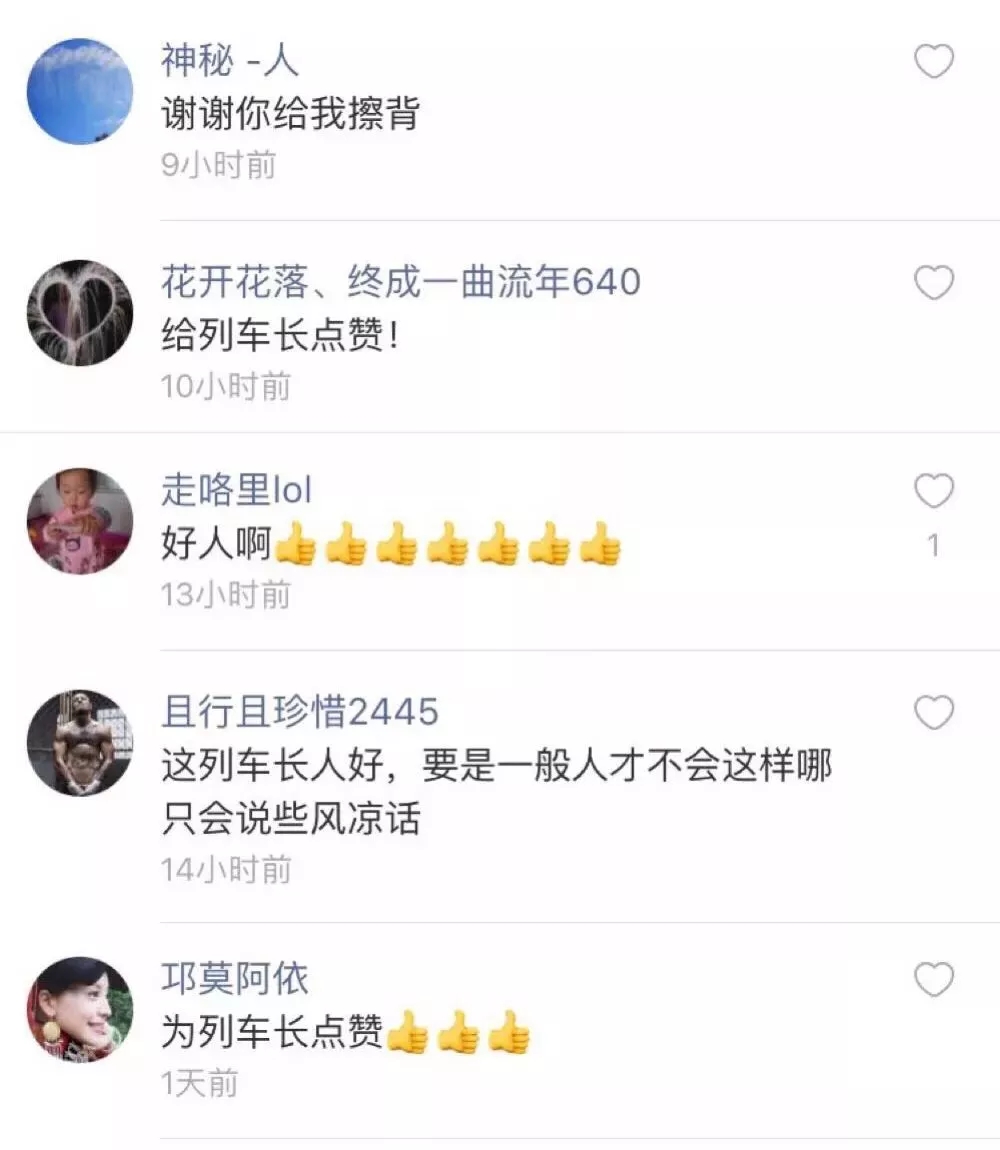Like the comment from 且行且珍惜2445

click(x=934, y=713)
